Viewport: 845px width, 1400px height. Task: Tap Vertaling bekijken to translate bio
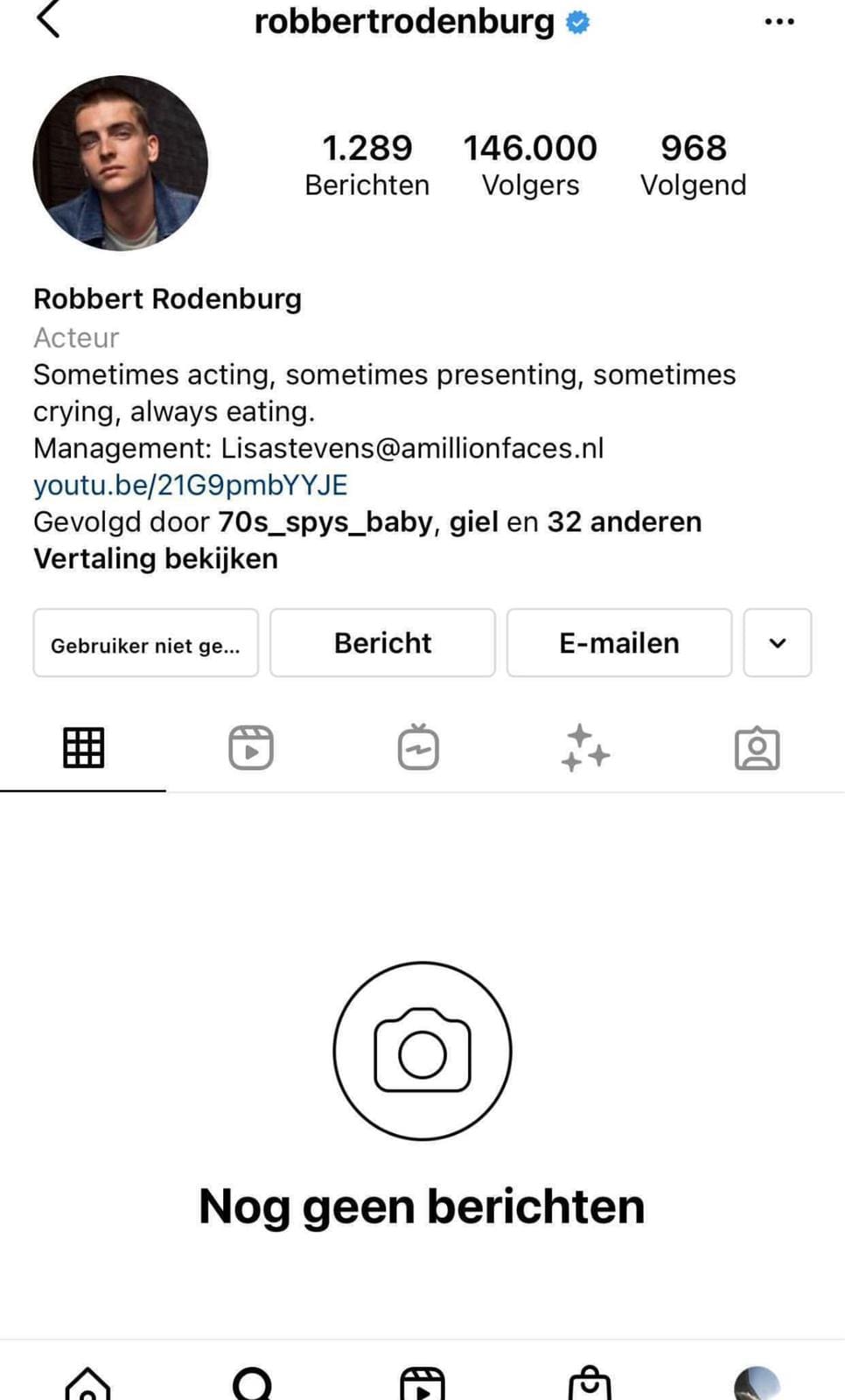[x=156, y=558]
